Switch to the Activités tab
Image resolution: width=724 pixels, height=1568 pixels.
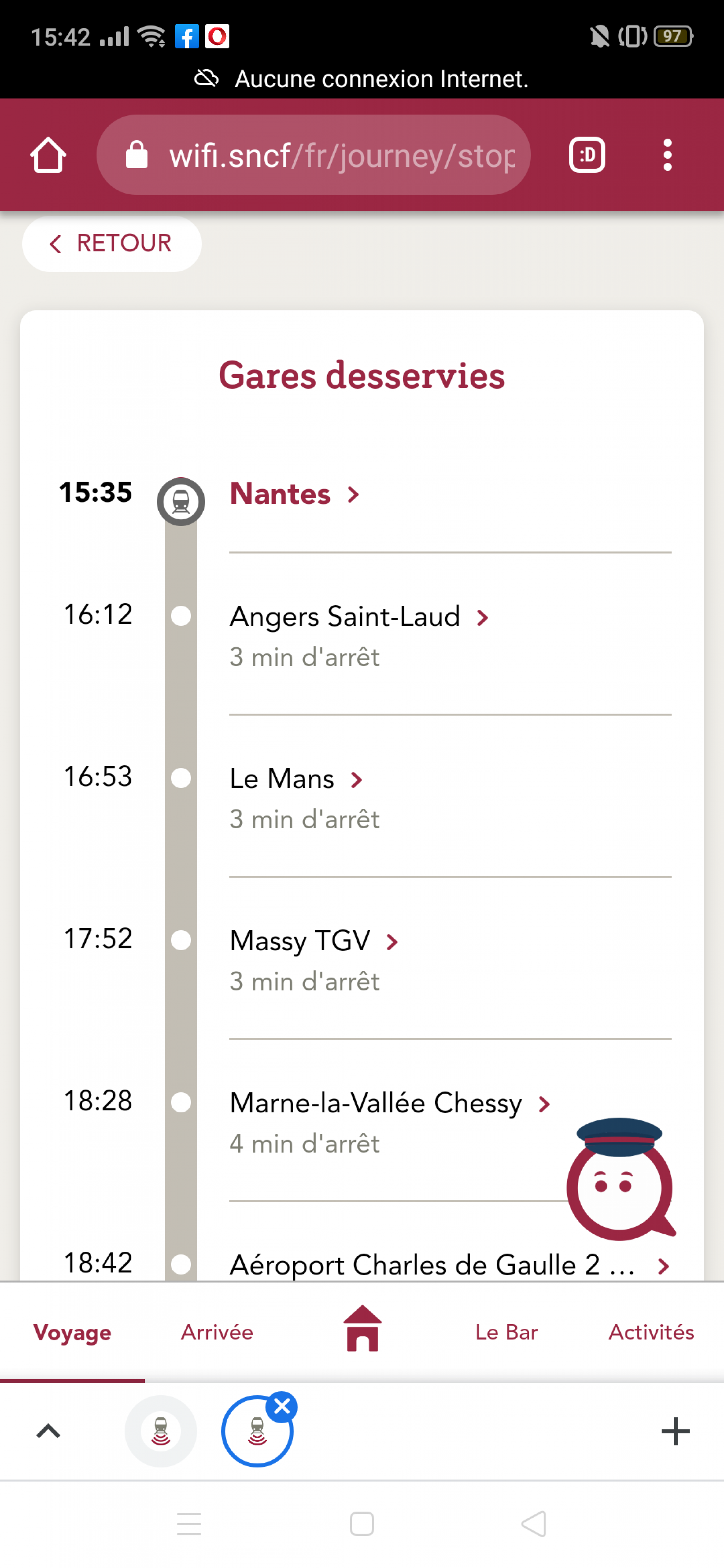coord(652,1332)
